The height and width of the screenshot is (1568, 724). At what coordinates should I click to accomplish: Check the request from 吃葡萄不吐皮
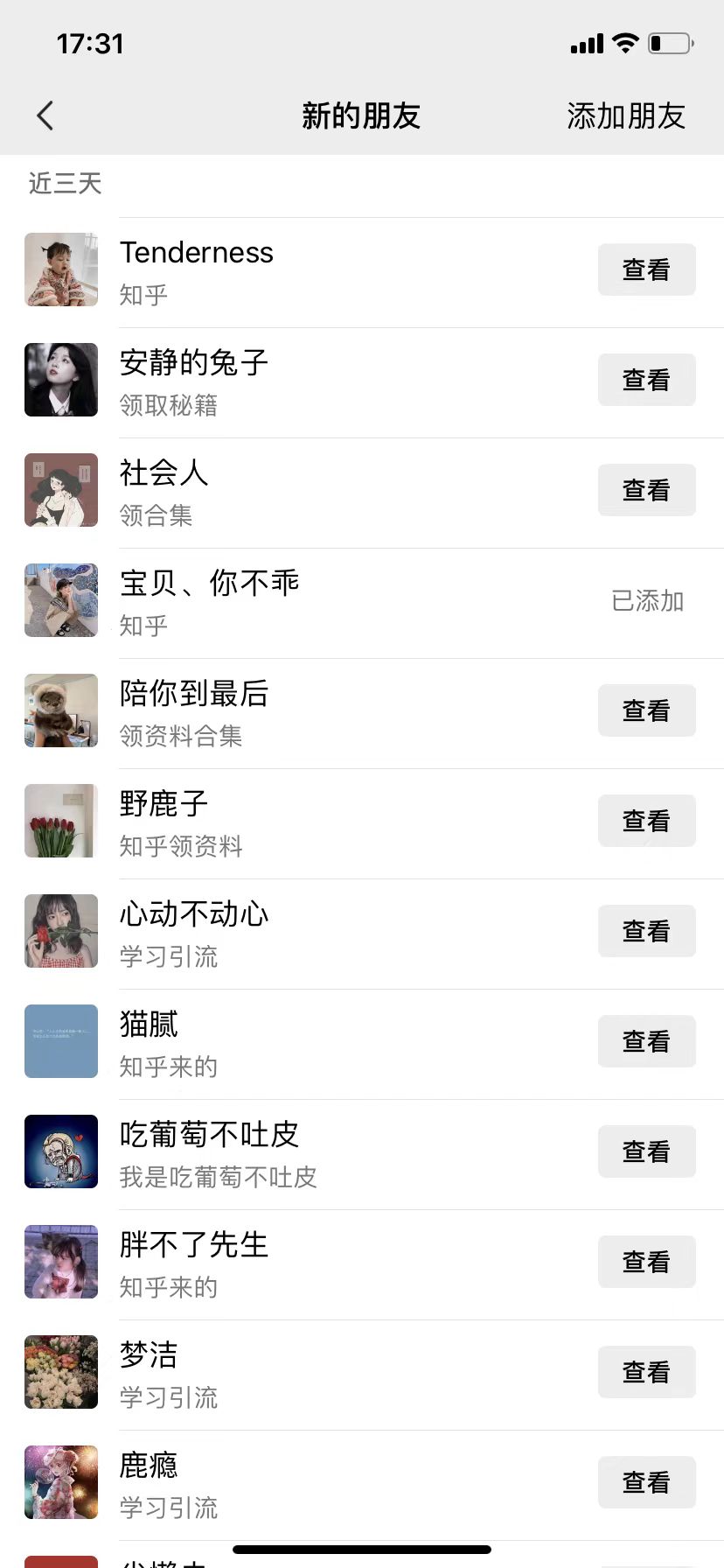coord(646,1151)
